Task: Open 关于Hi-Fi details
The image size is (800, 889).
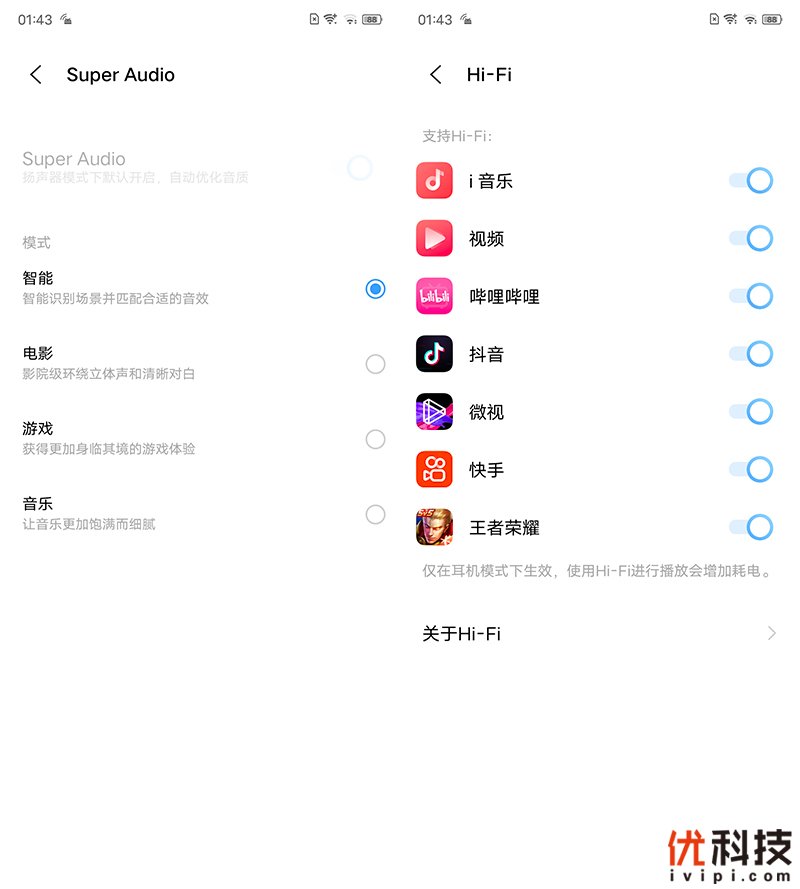Action: pos(600,634)
